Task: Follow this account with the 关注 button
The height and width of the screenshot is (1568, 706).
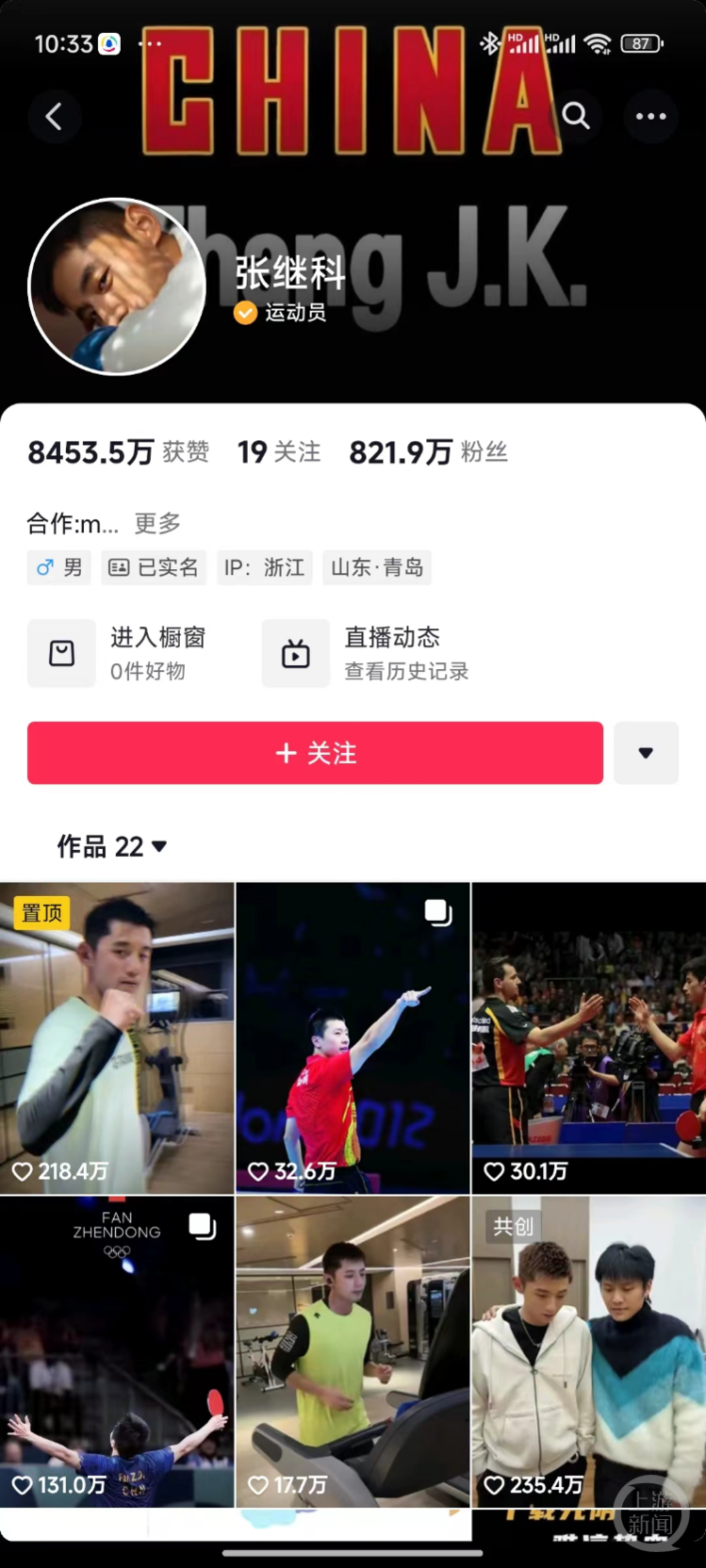Action: (x=315, y=753)
